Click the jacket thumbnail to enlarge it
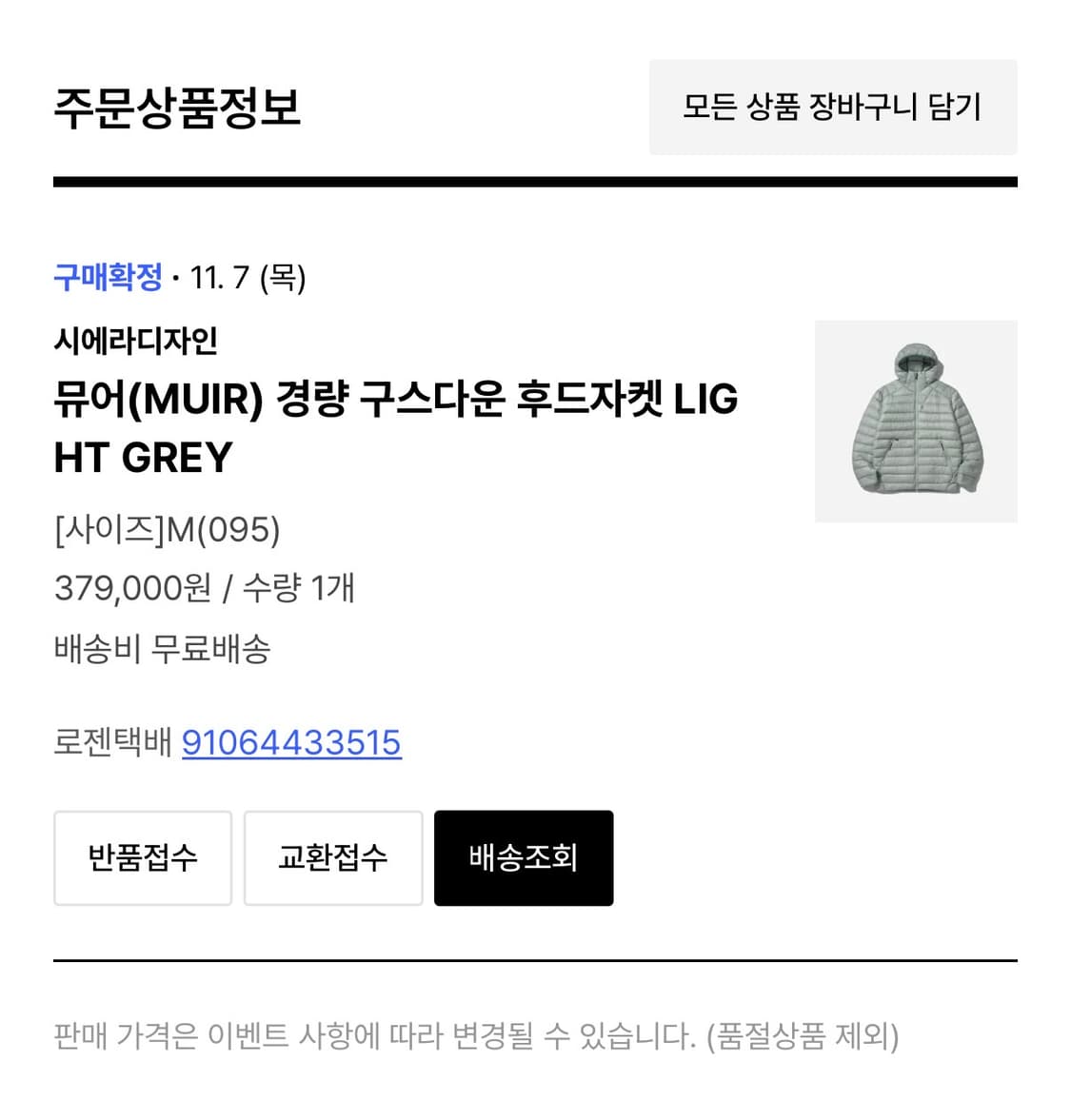1071x1120 pixels. coord(916,422)
